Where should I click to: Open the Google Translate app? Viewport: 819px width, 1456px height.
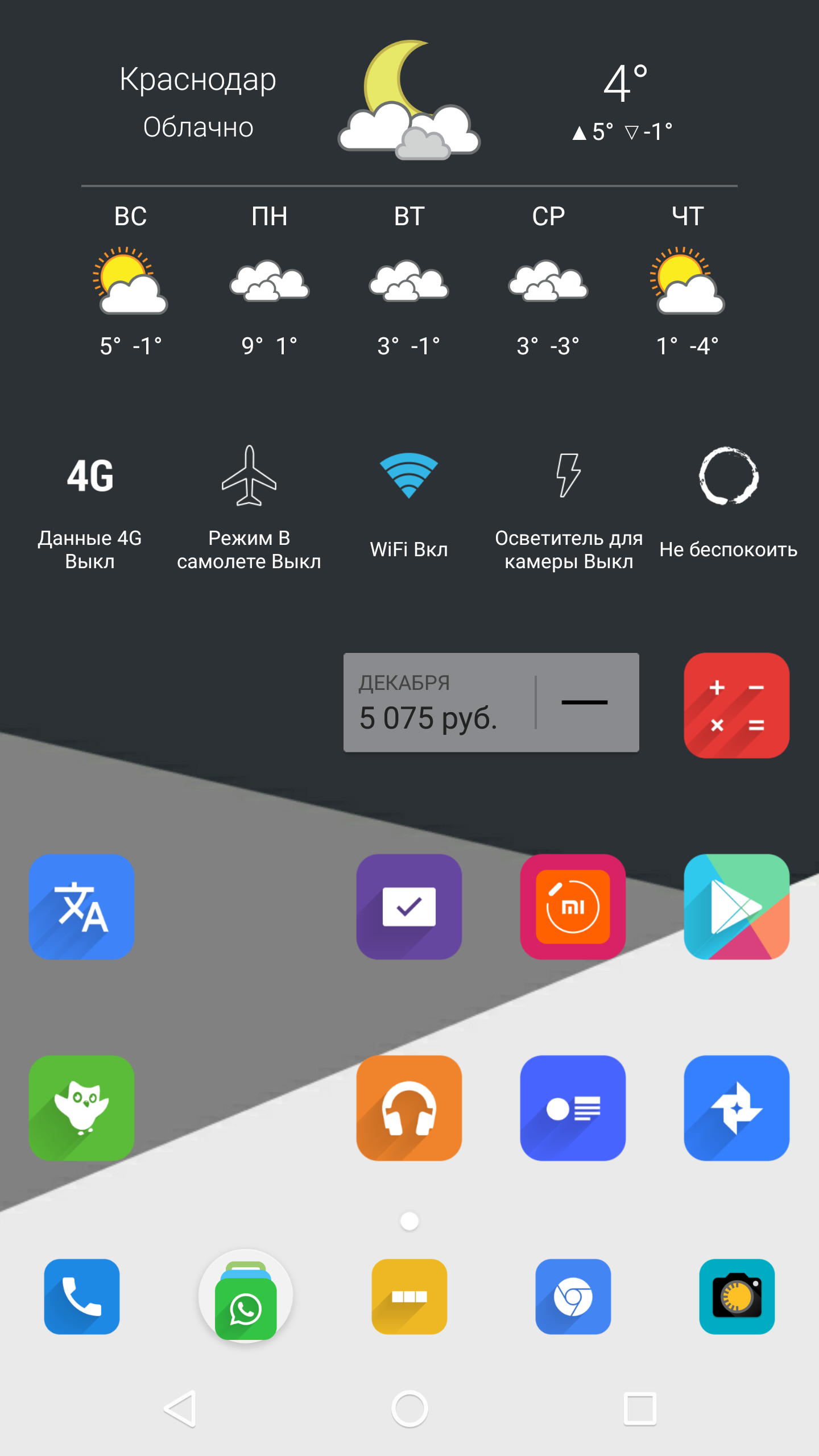82,907
